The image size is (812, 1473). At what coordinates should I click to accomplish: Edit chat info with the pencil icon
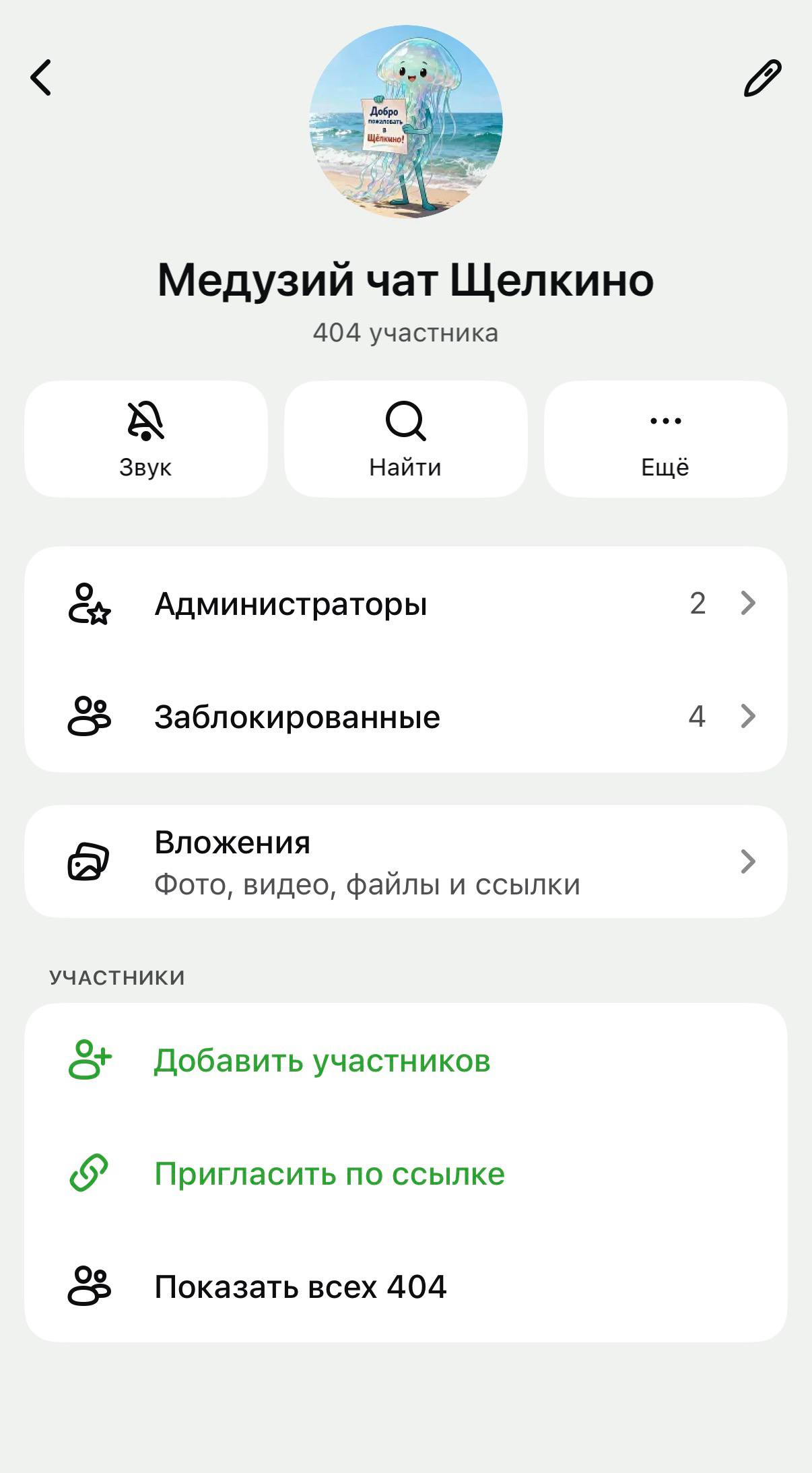pos(762,78)
